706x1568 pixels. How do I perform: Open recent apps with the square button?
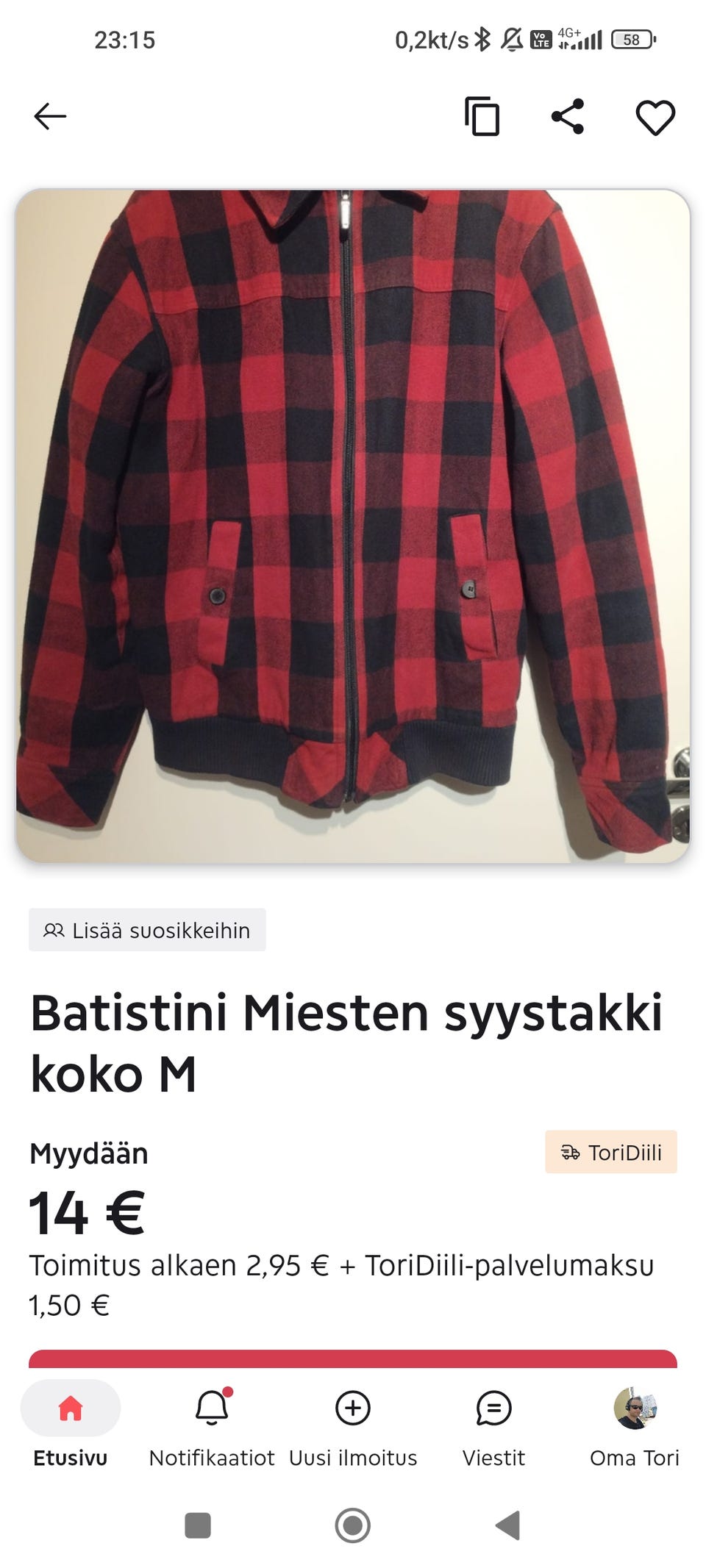tap(198, 1525)
